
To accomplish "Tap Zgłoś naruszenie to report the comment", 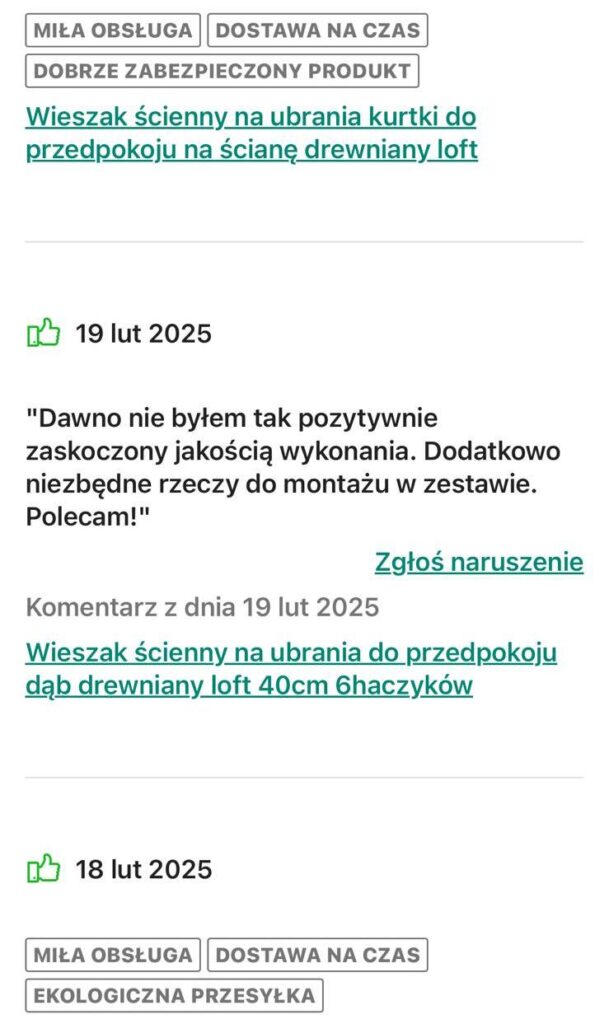I will (478, 562).
